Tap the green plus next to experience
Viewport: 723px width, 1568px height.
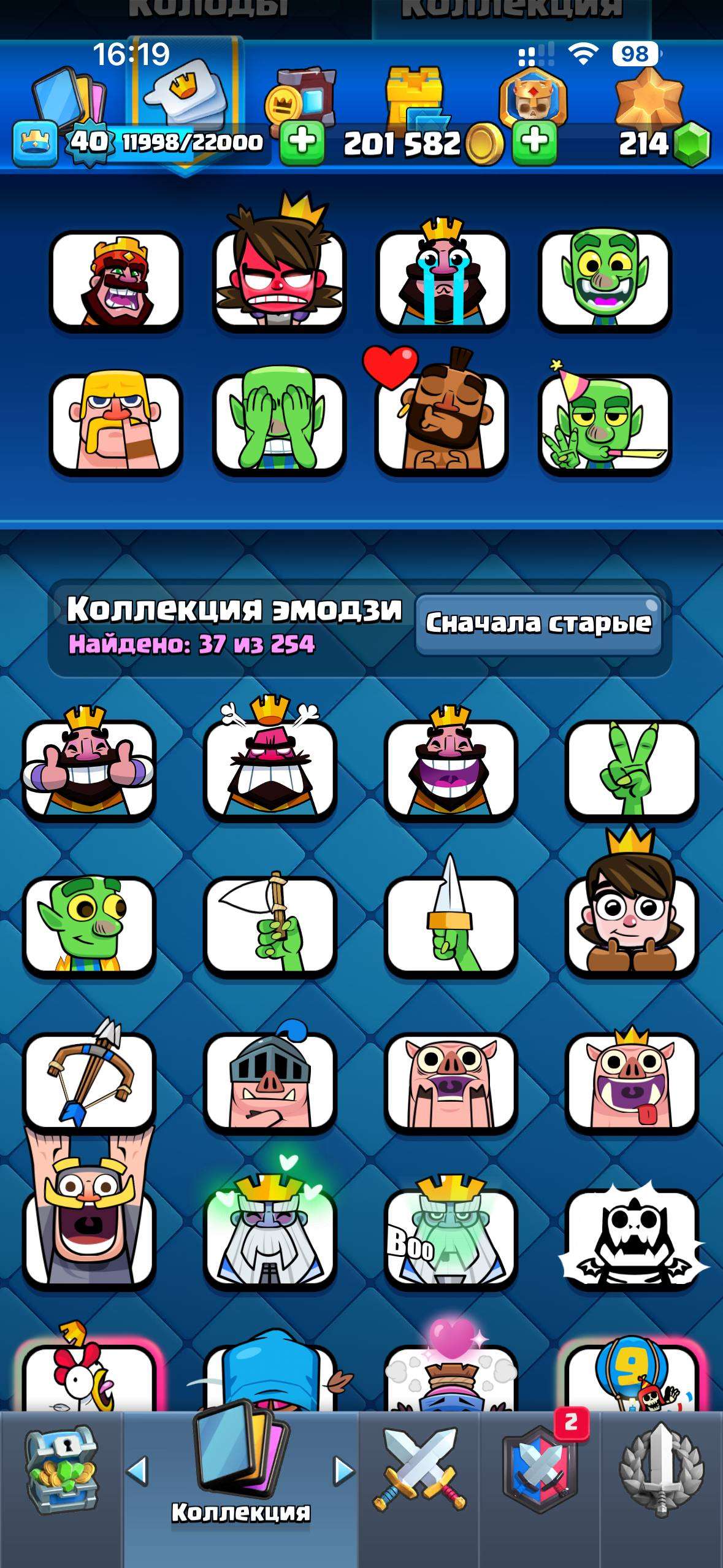click(x=302, y=142)
